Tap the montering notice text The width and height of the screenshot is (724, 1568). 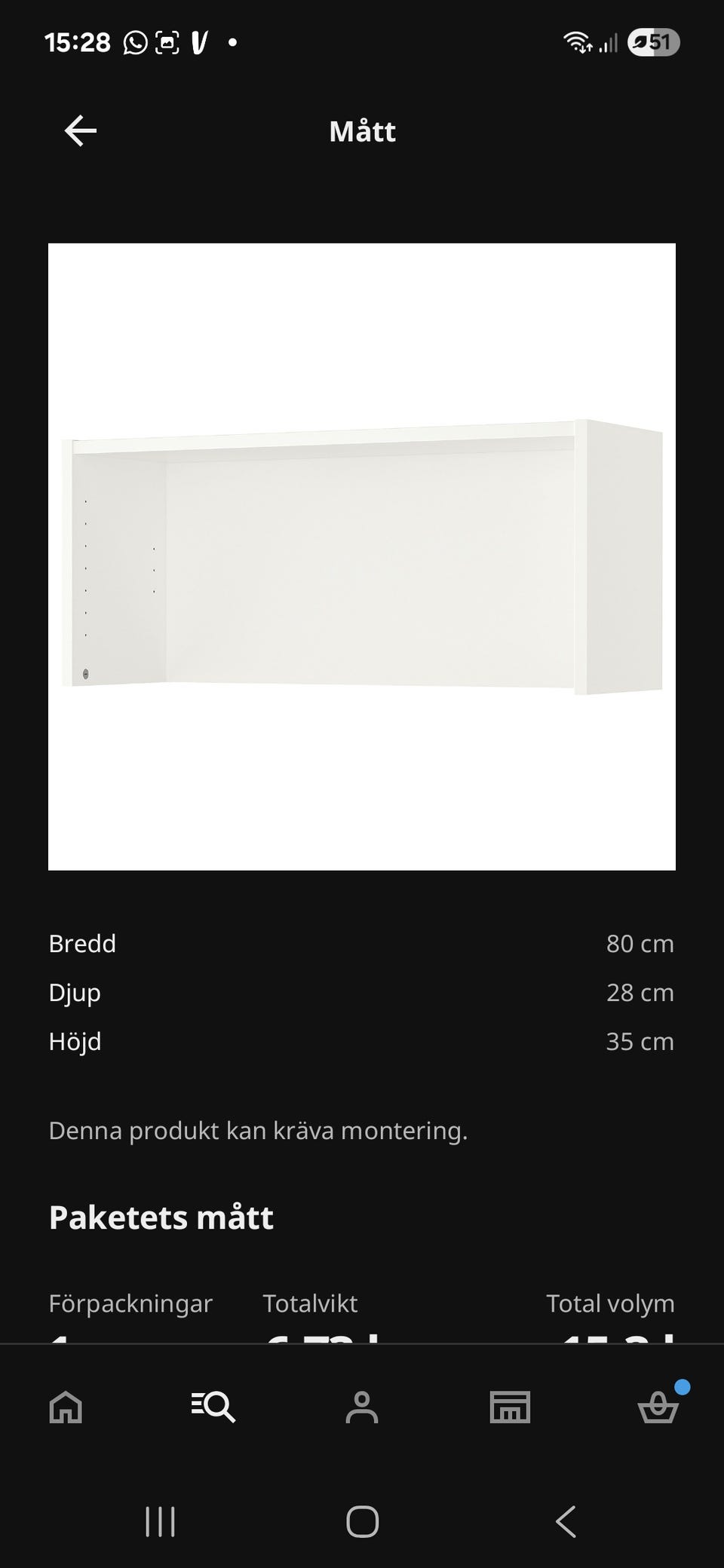click(258, 1130)
